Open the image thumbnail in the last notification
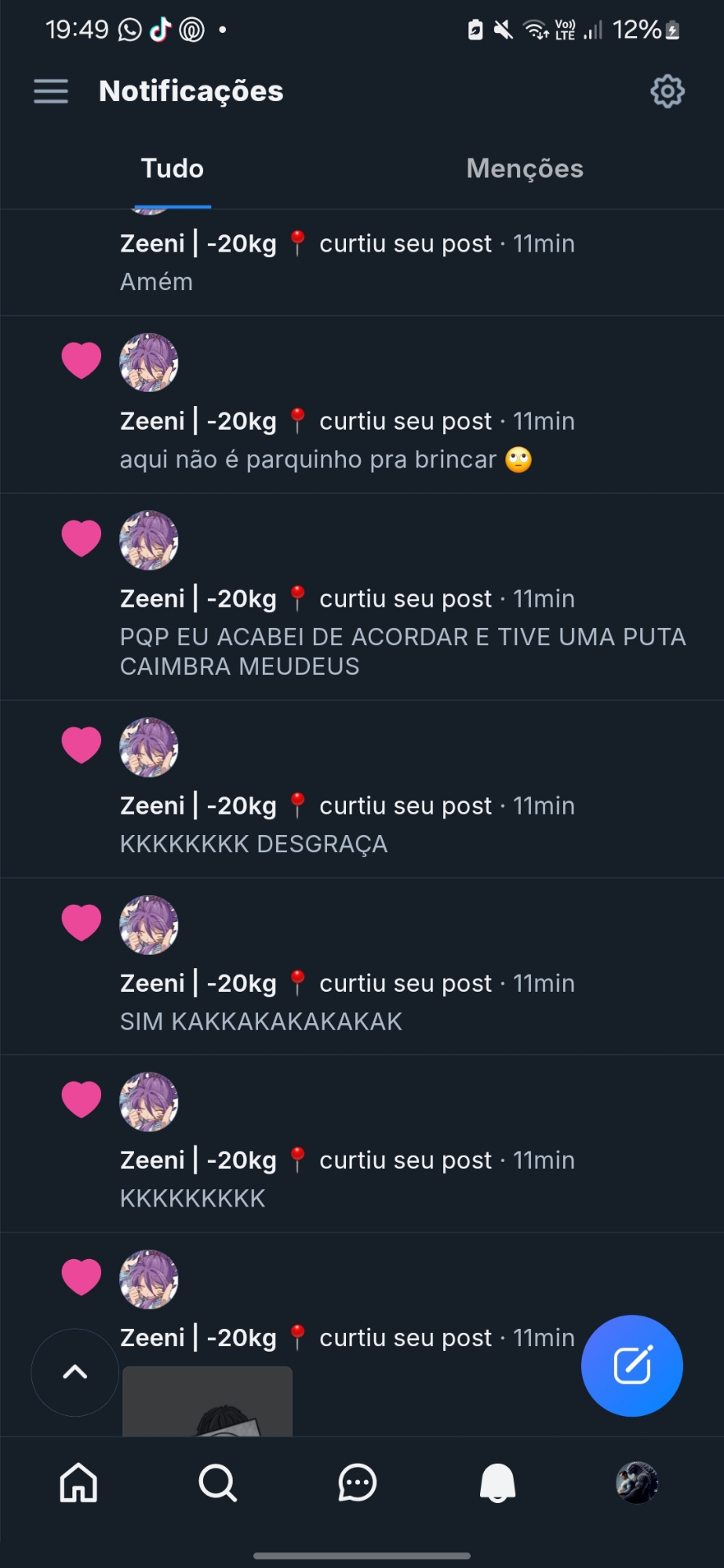The width and height of the screenshot is (724, 1568). (x=208, y=1403)
